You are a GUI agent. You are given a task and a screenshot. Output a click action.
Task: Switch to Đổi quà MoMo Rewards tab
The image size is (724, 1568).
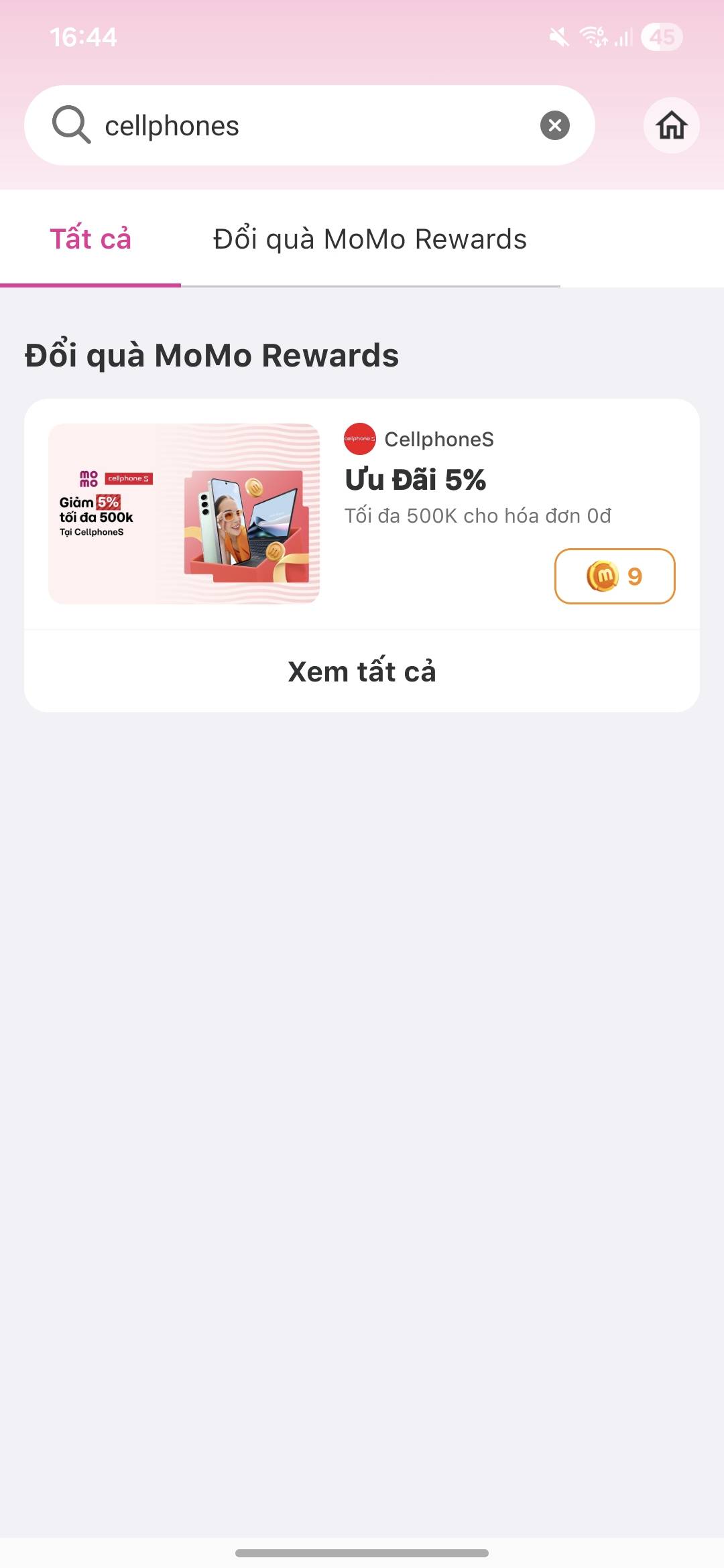[x=370, y=239]
